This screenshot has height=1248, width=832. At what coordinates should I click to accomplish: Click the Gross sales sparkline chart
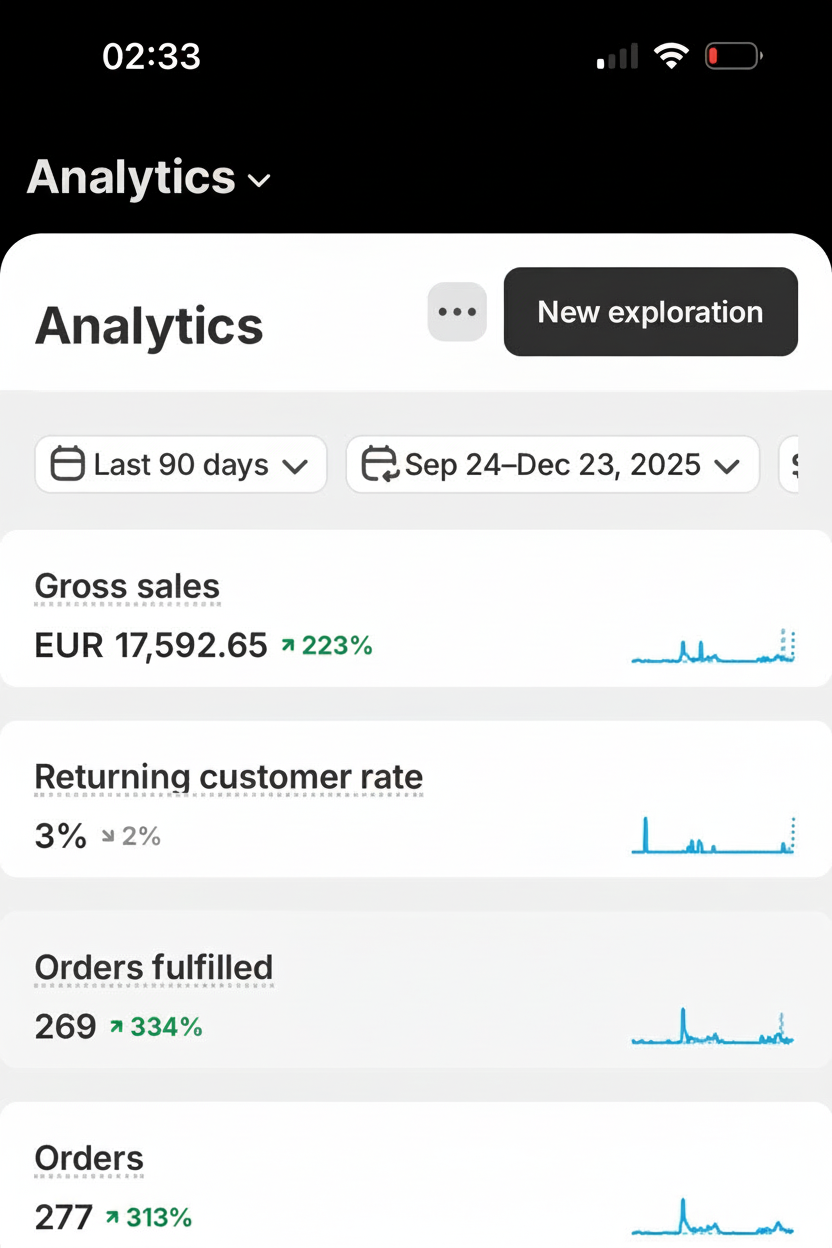(x=712, y=648)
